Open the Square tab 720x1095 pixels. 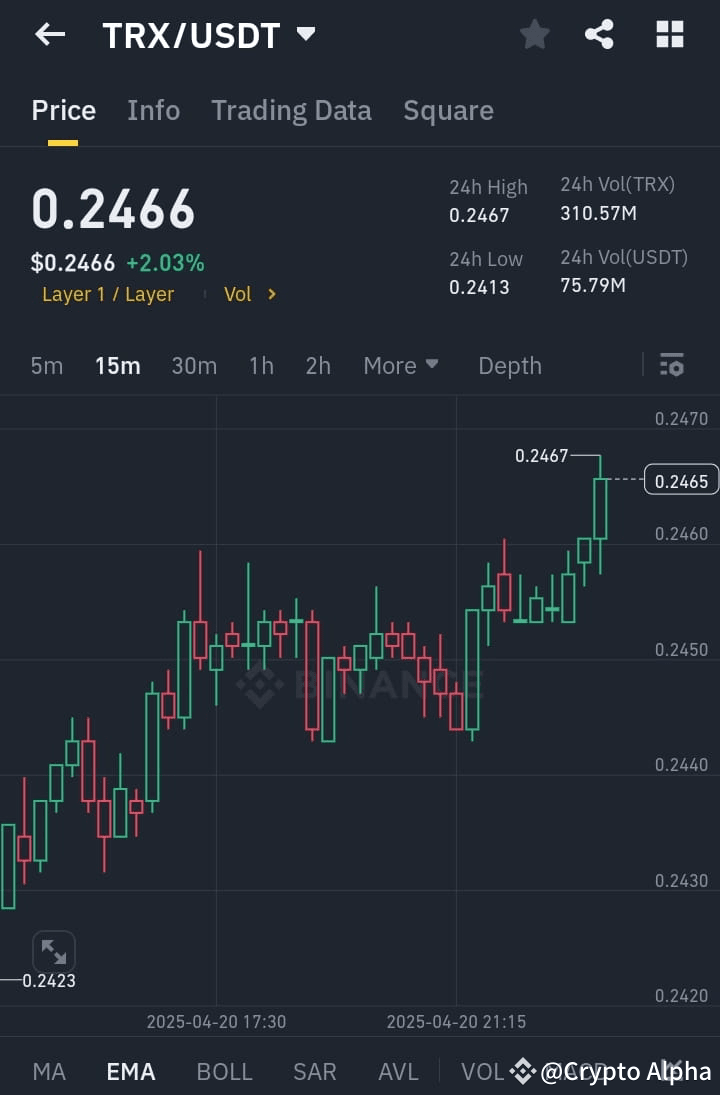point(448,110)
